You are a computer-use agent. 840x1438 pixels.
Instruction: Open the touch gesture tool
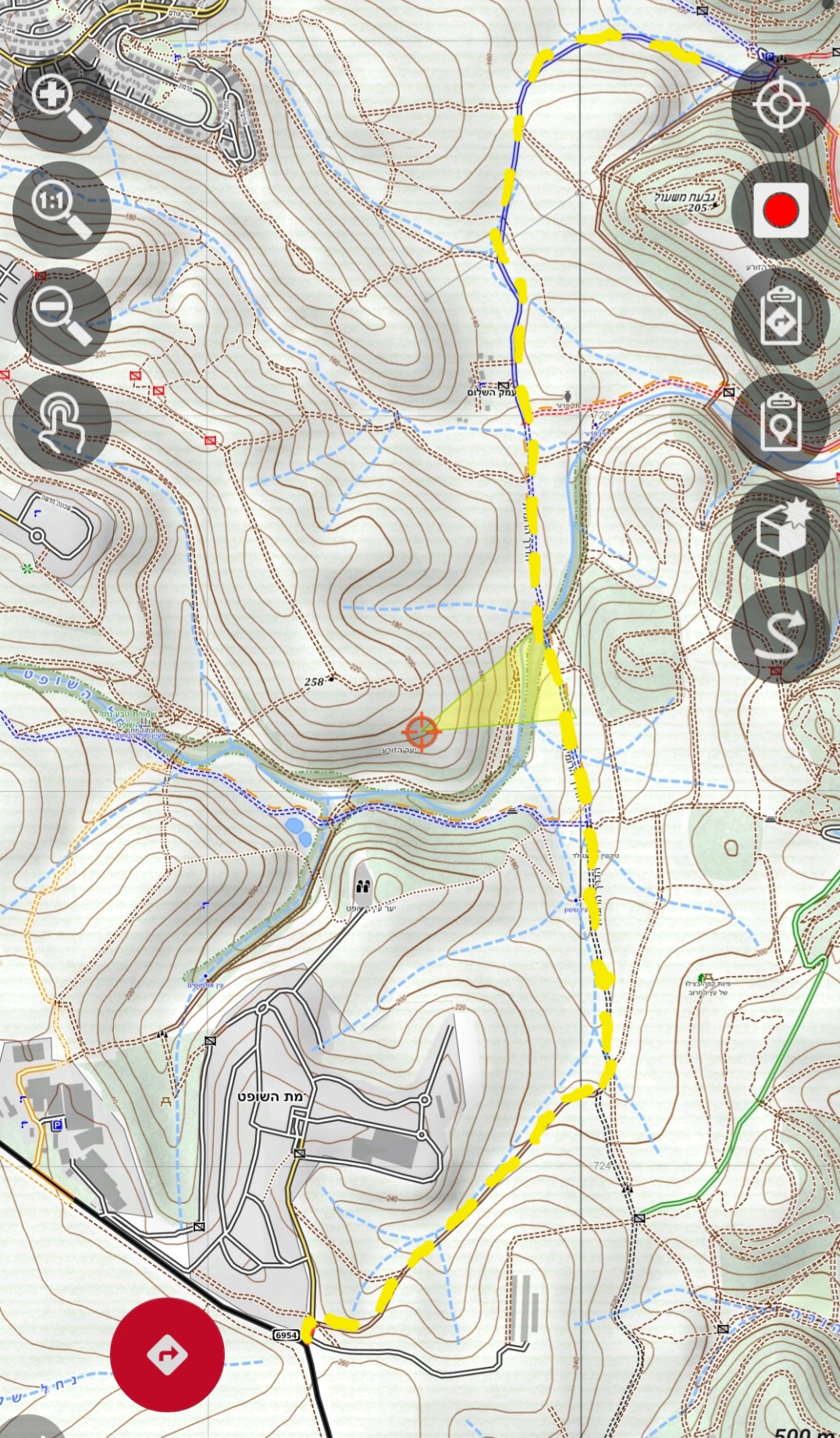61,422
